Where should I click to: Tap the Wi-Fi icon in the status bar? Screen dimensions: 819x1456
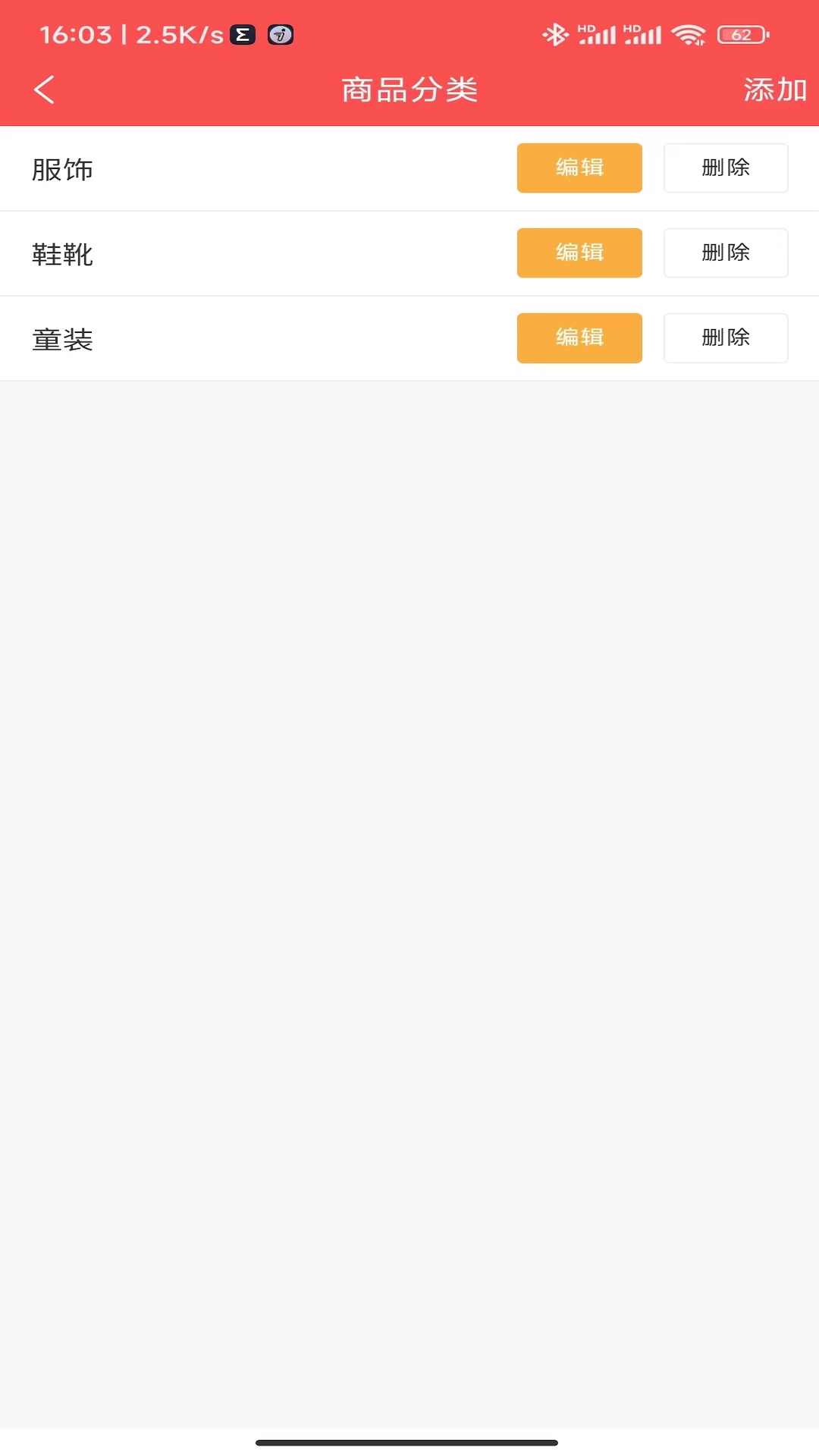coord(692,33)
